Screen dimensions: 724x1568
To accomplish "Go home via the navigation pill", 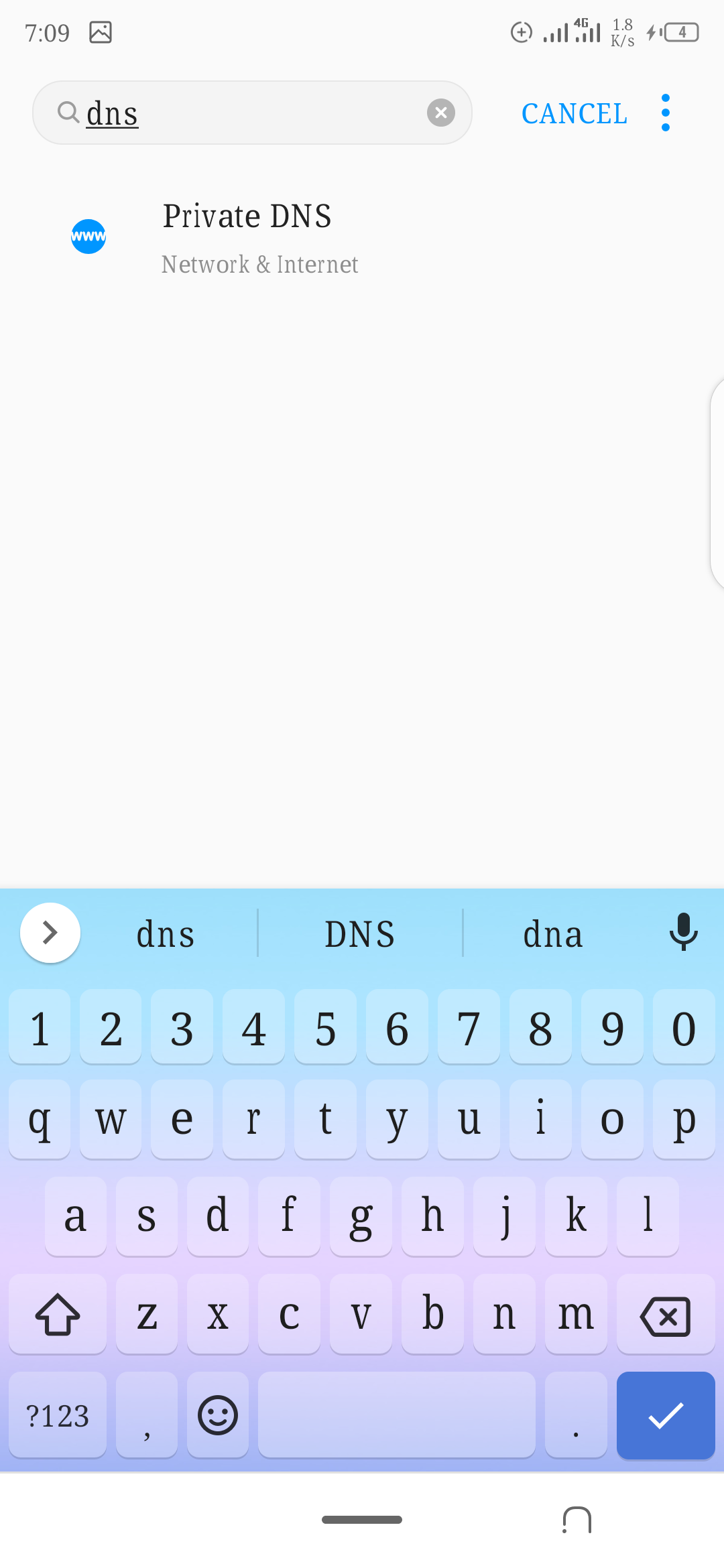I will [x=362, y=1520].
